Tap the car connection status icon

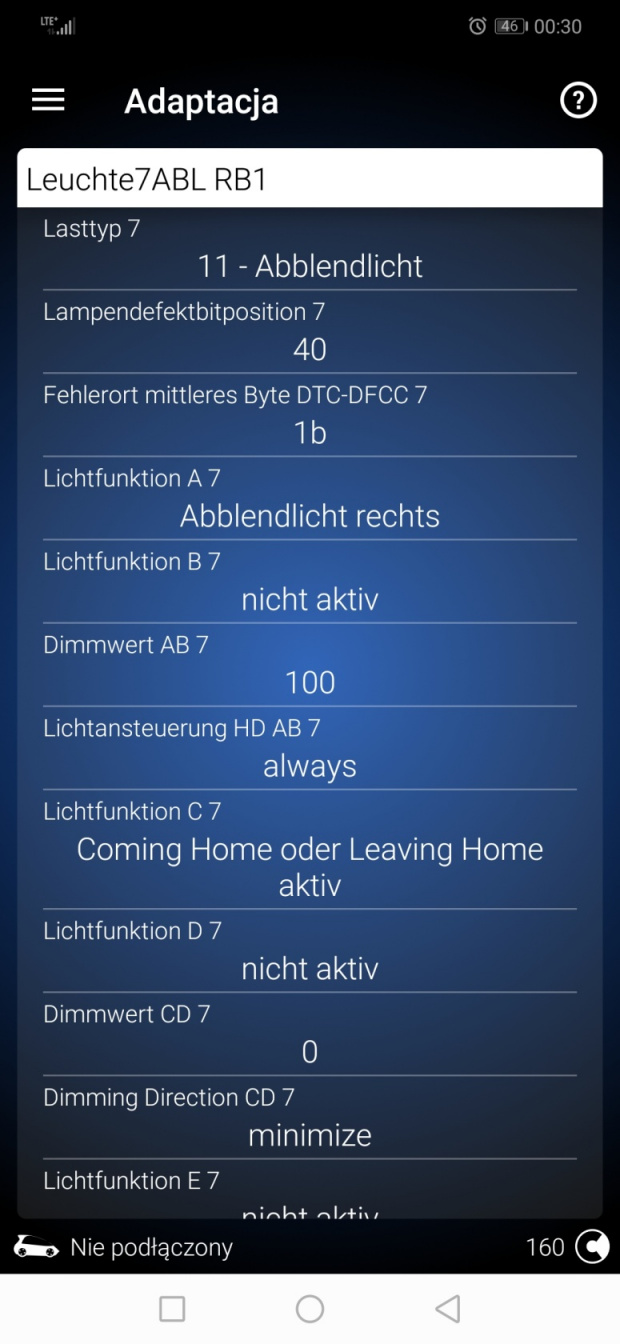click(x=36, y=1247)
